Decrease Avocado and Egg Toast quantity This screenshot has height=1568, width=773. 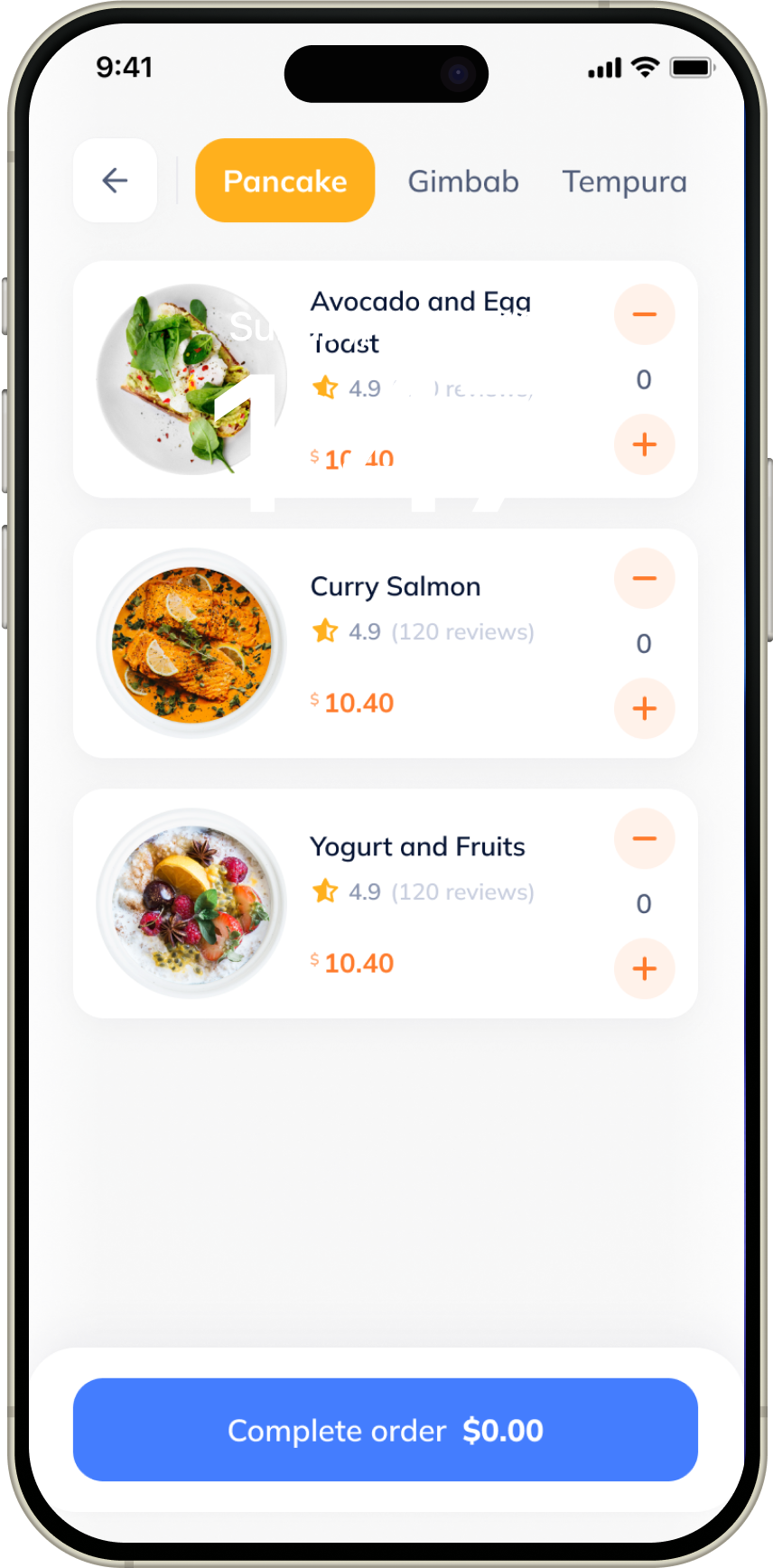(x=645, y=314)
